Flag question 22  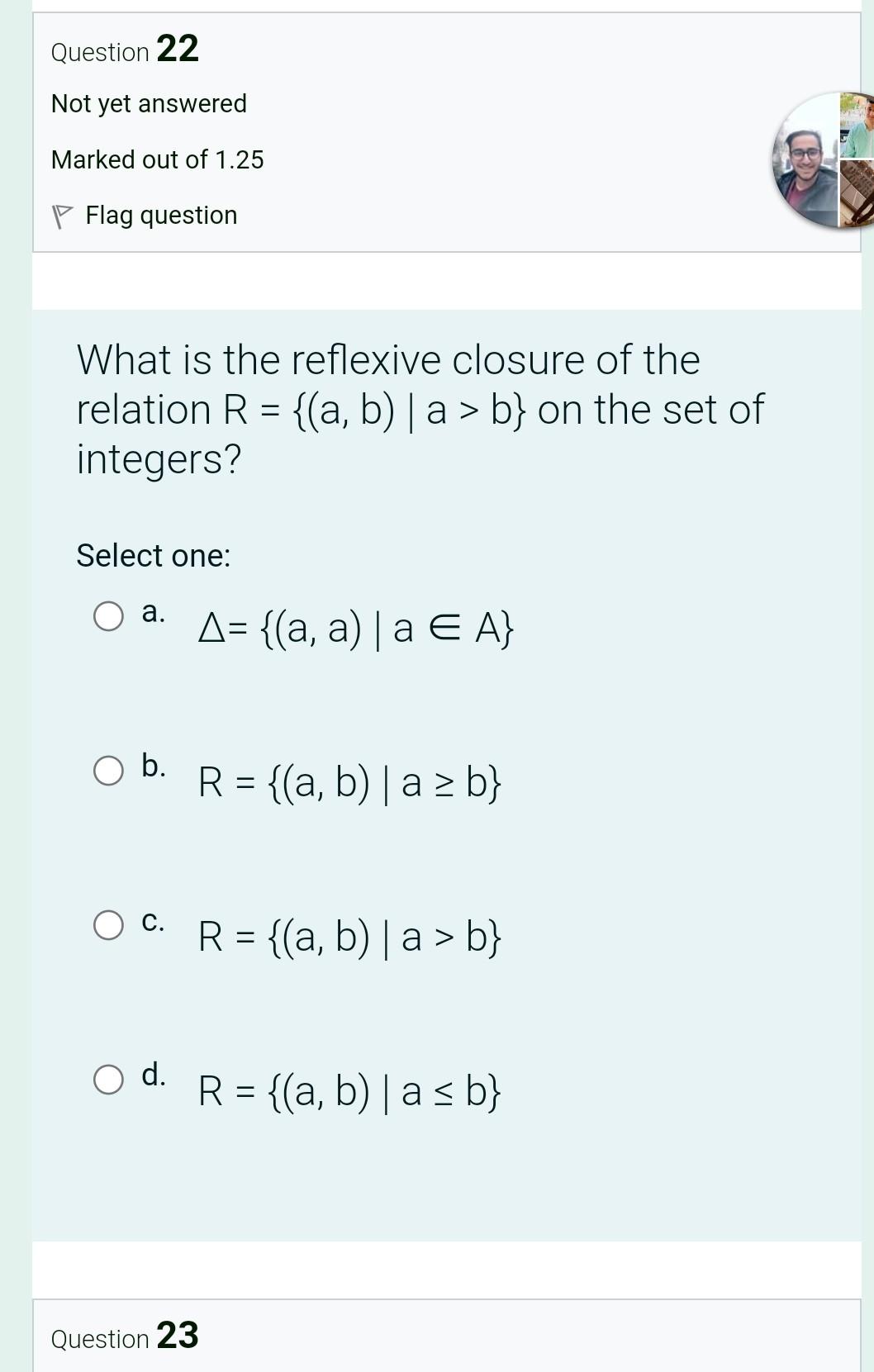pos(145,216)
